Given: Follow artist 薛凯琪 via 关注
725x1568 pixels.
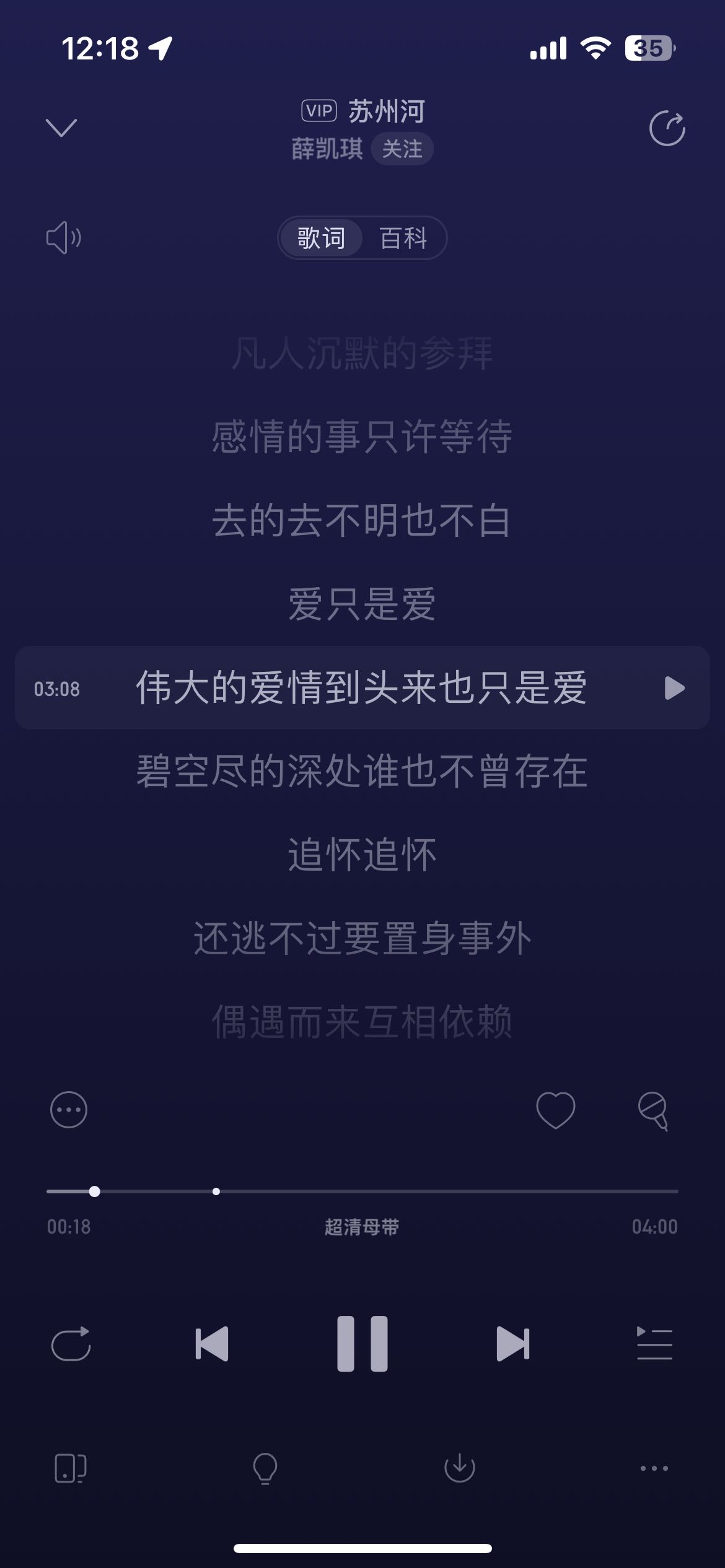Looking at the screenshot, I should pos(402,149).
